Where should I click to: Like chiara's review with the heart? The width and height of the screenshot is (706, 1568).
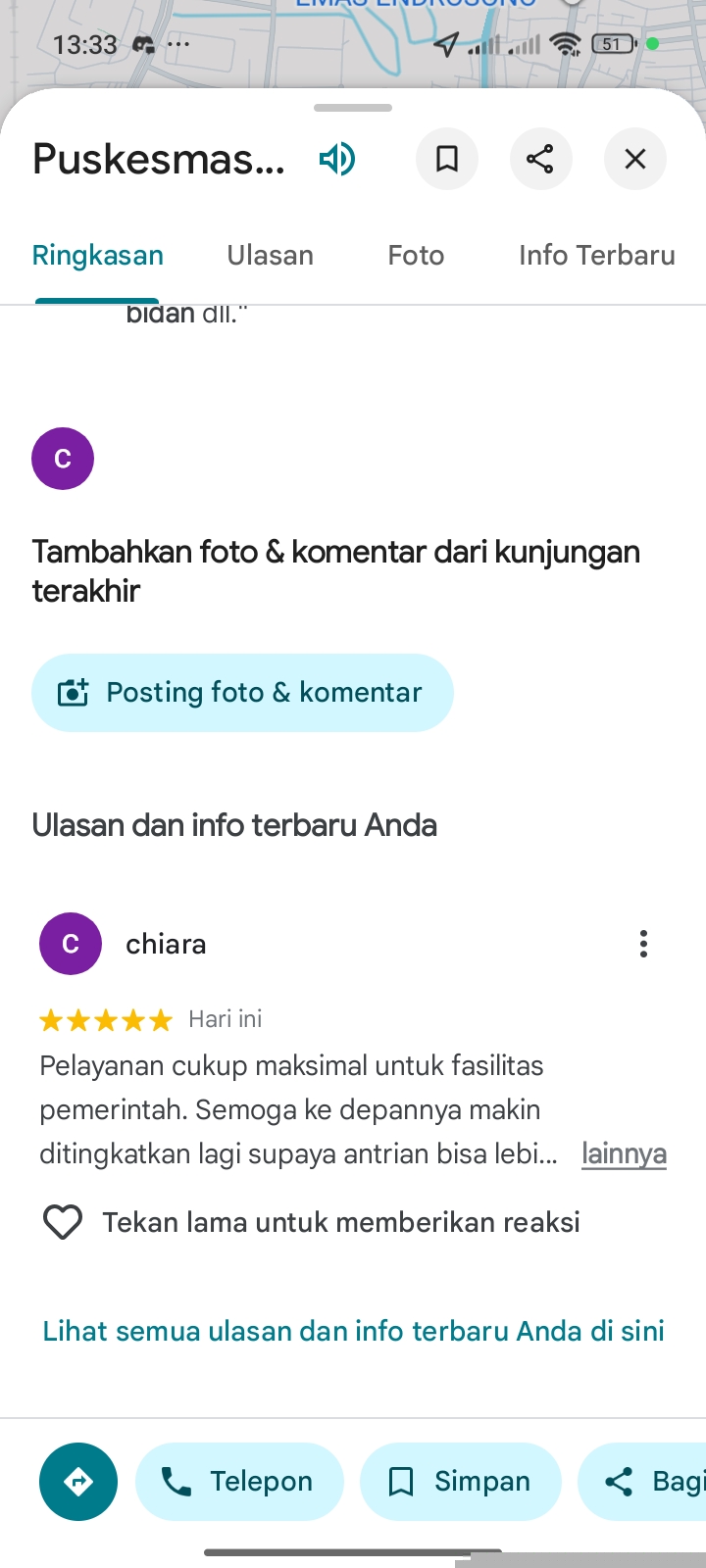[x=63, y=1222]
